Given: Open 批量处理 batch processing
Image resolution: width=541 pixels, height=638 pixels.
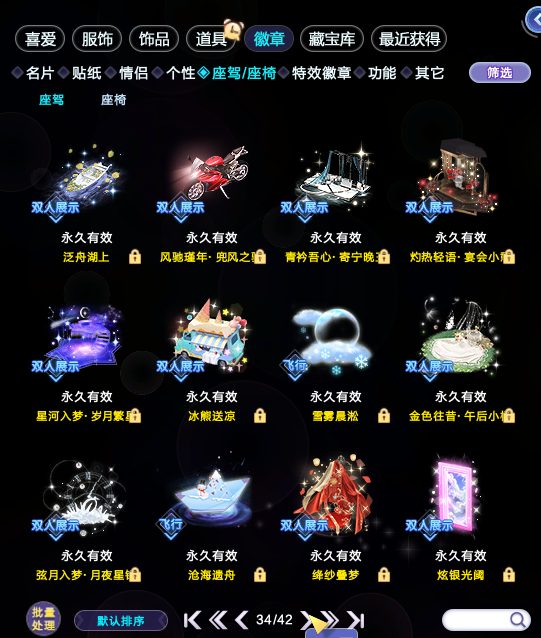Looking at the screenshot, I should pos(44,619).
